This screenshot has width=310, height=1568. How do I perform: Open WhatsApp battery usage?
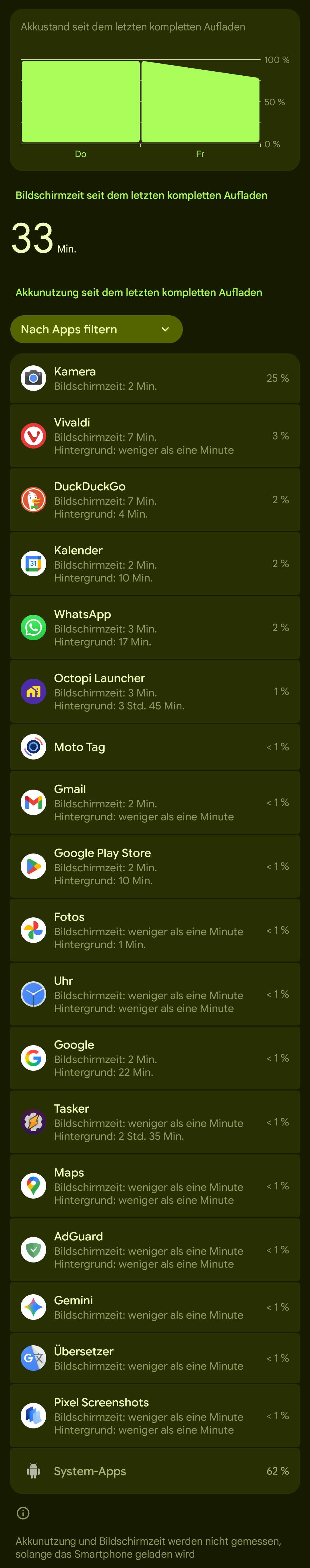pos(155,628)
